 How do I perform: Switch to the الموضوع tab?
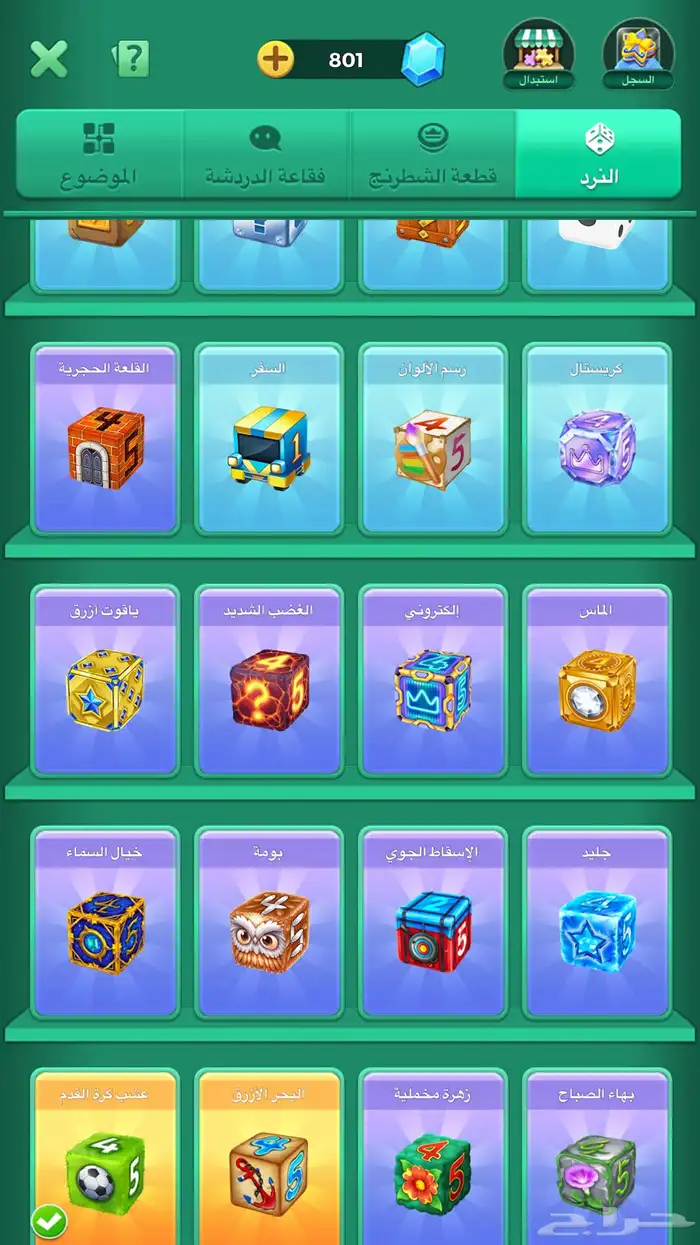[x=99, y=155]
